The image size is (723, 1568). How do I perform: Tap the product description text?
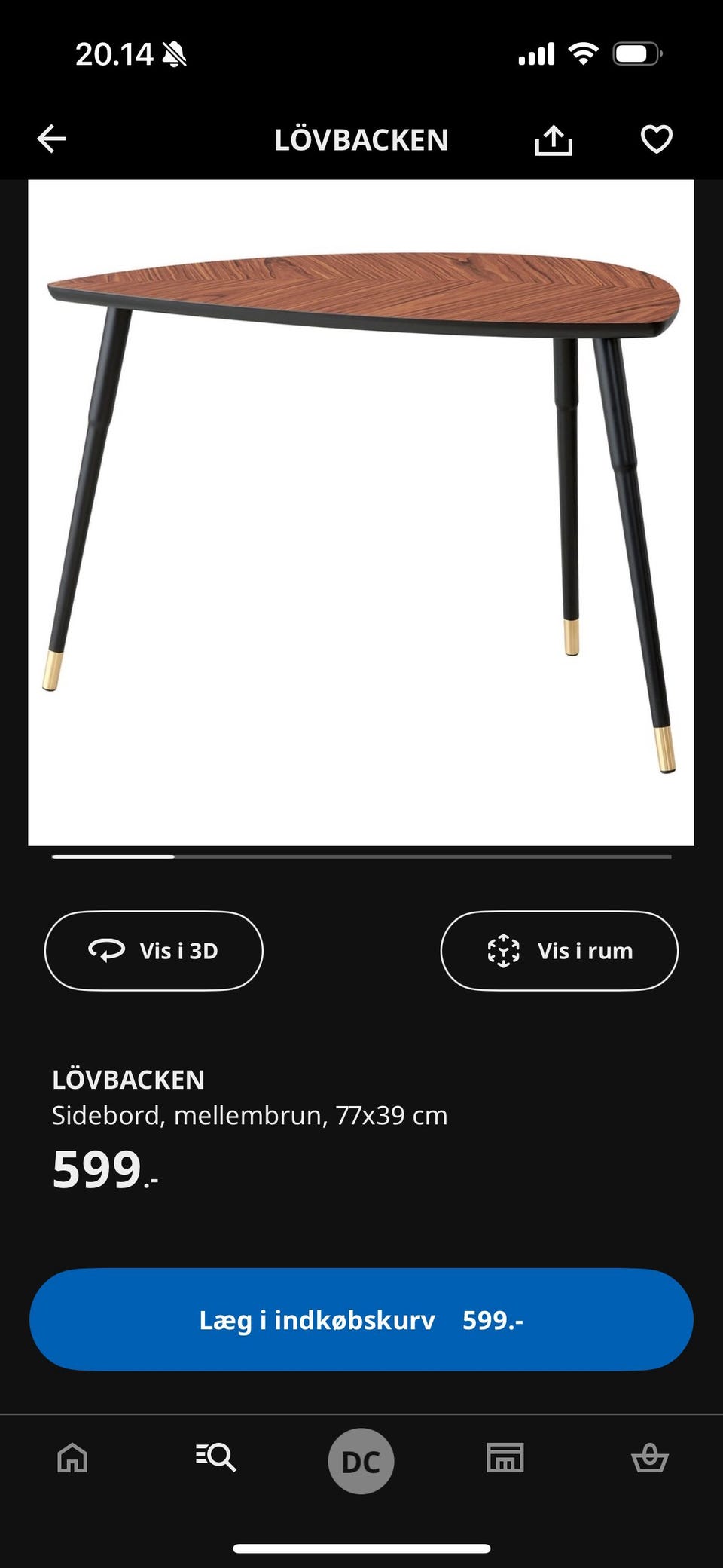click(251, 1117)
